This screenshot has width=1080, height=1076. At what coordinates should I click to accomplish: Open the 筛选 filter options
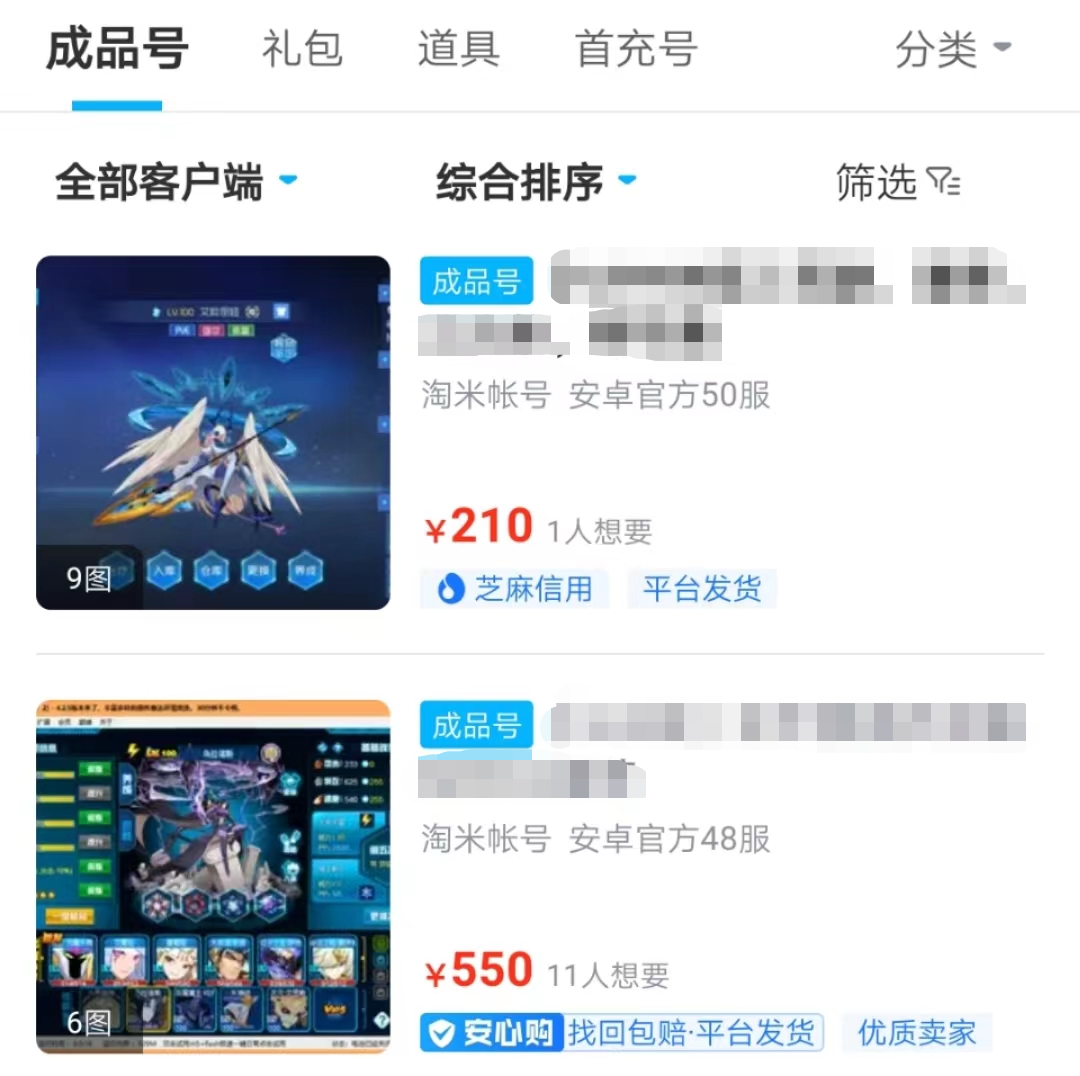(898, 182)
